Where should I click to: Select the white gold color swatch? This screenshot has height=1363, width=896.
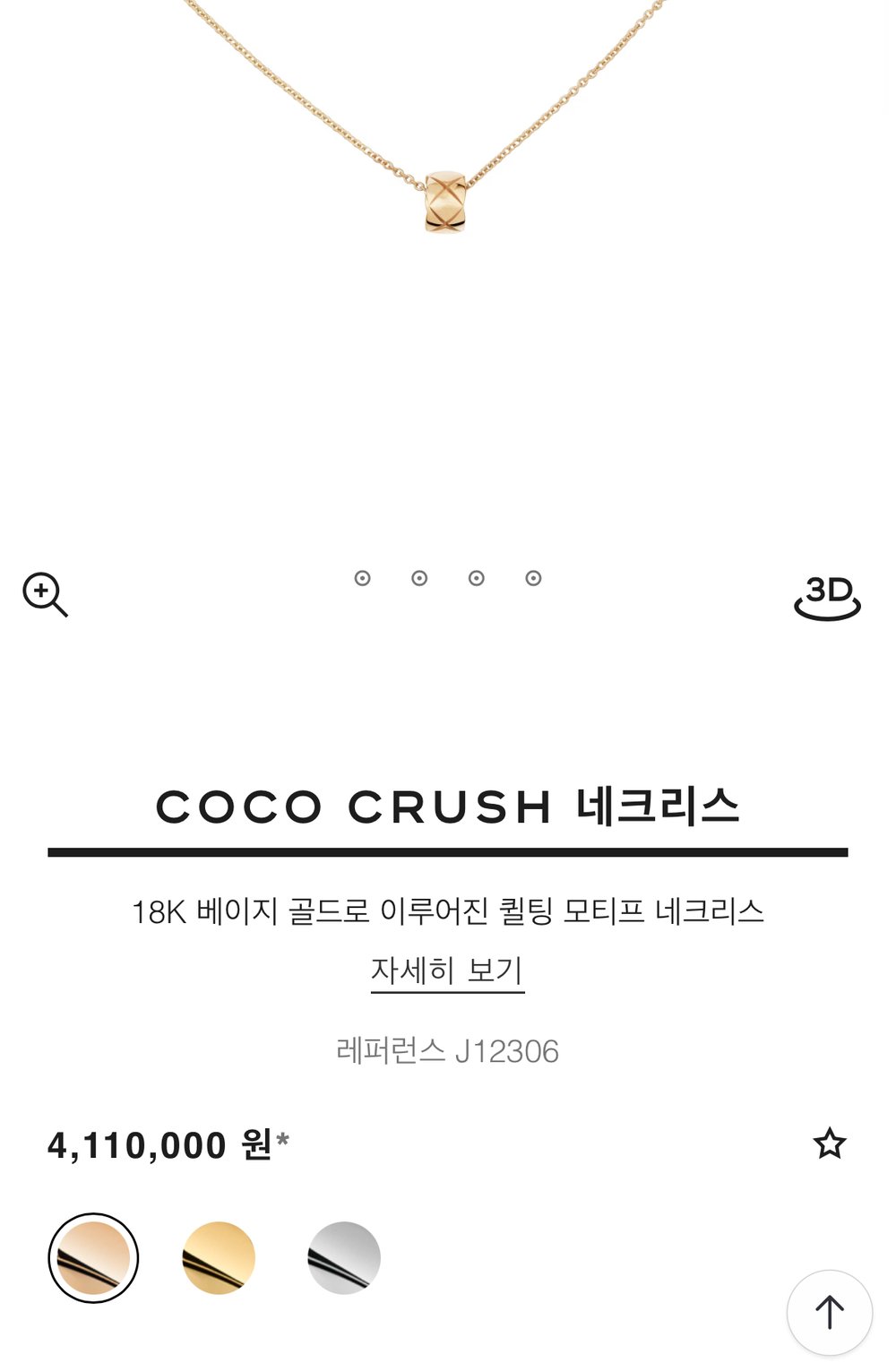pyautogui.click(x=344, y=1257)
